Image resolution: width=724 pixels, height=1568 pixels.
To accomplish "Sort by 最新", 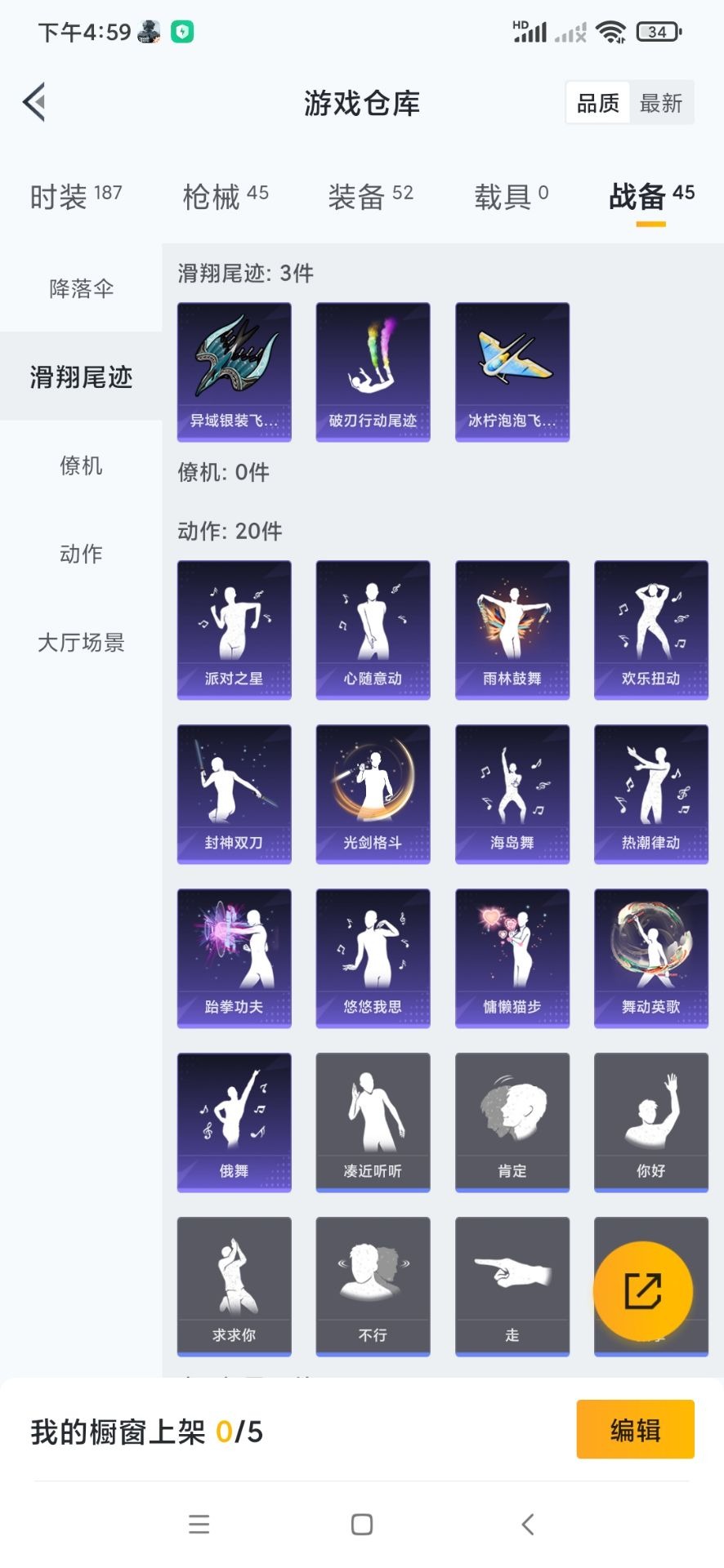I will [660, 103].
